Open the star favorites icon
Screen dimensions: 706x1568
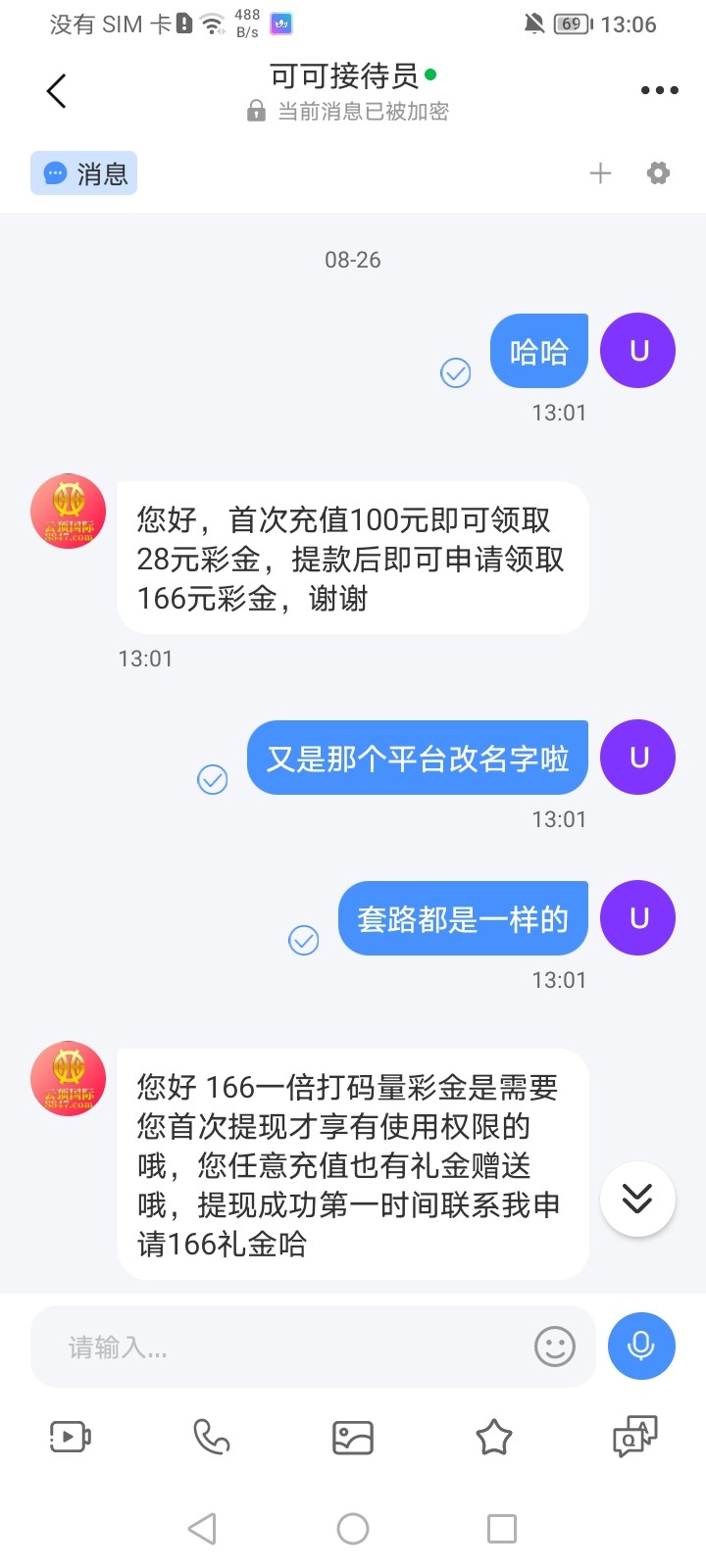pos(494,1438)
